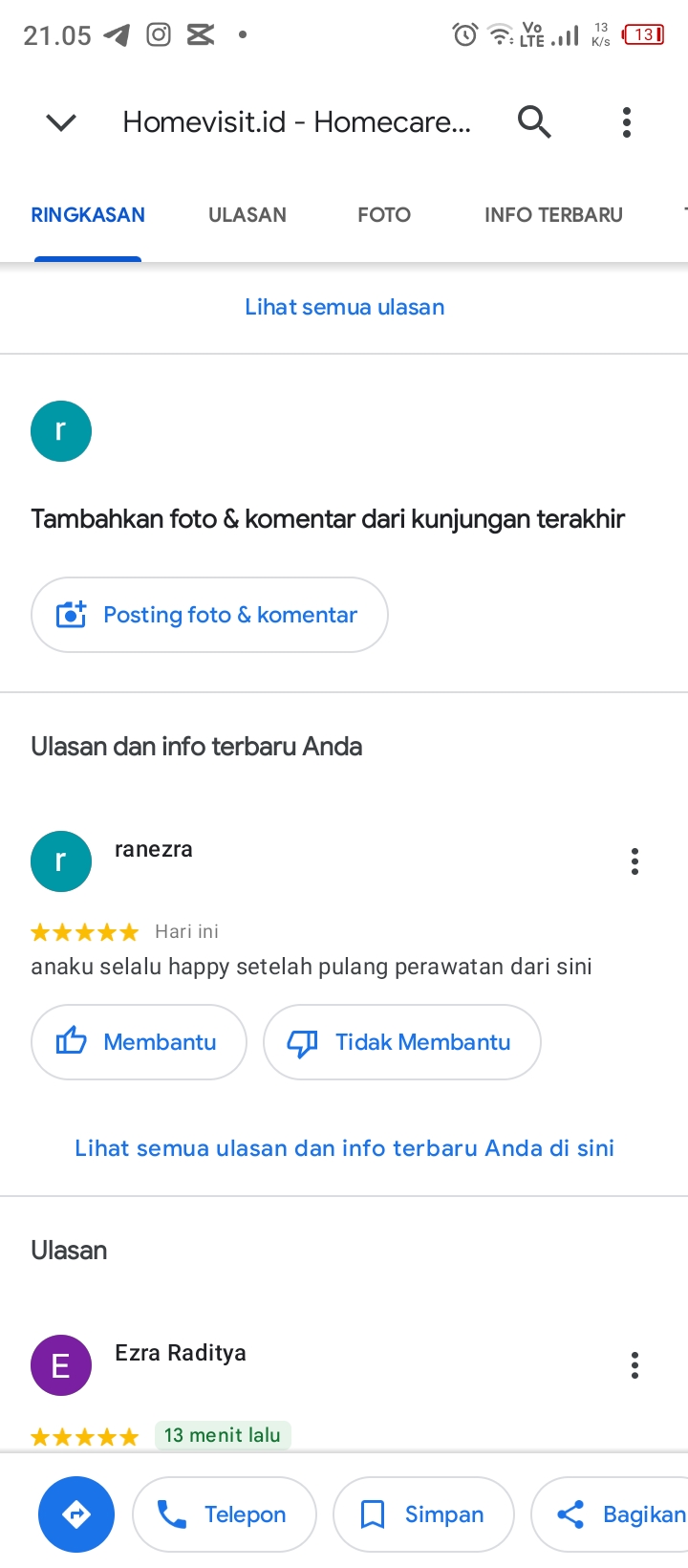Start directions with the blue route button
The height and width of the screenshot is (1568, 688).
(76, 1514)
